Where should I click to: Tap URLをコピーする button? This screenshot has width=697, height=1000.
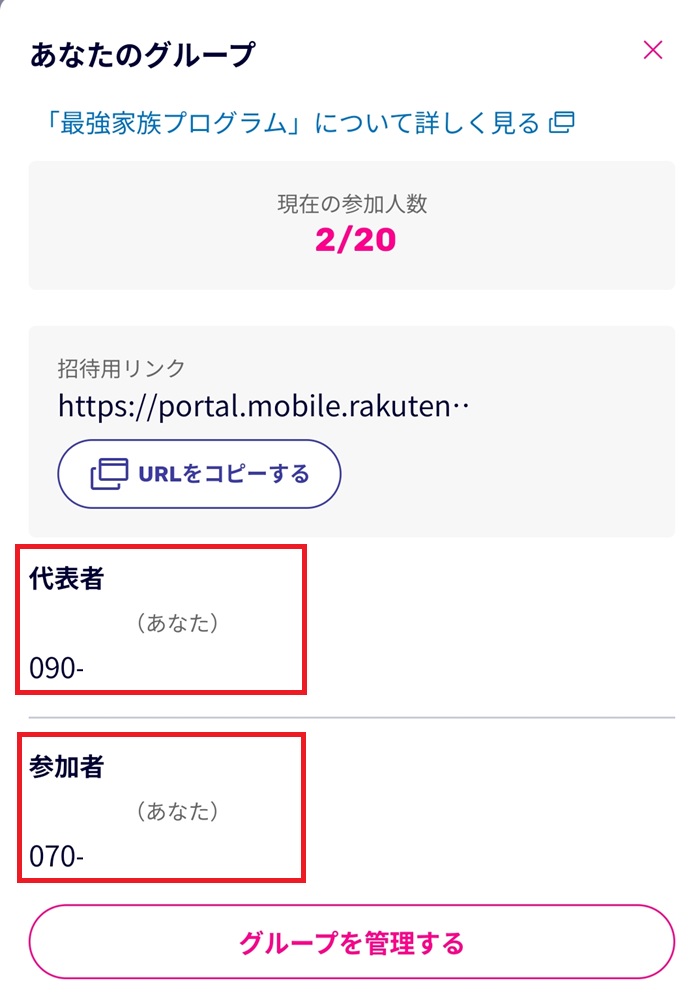click(x=200, y=474)
